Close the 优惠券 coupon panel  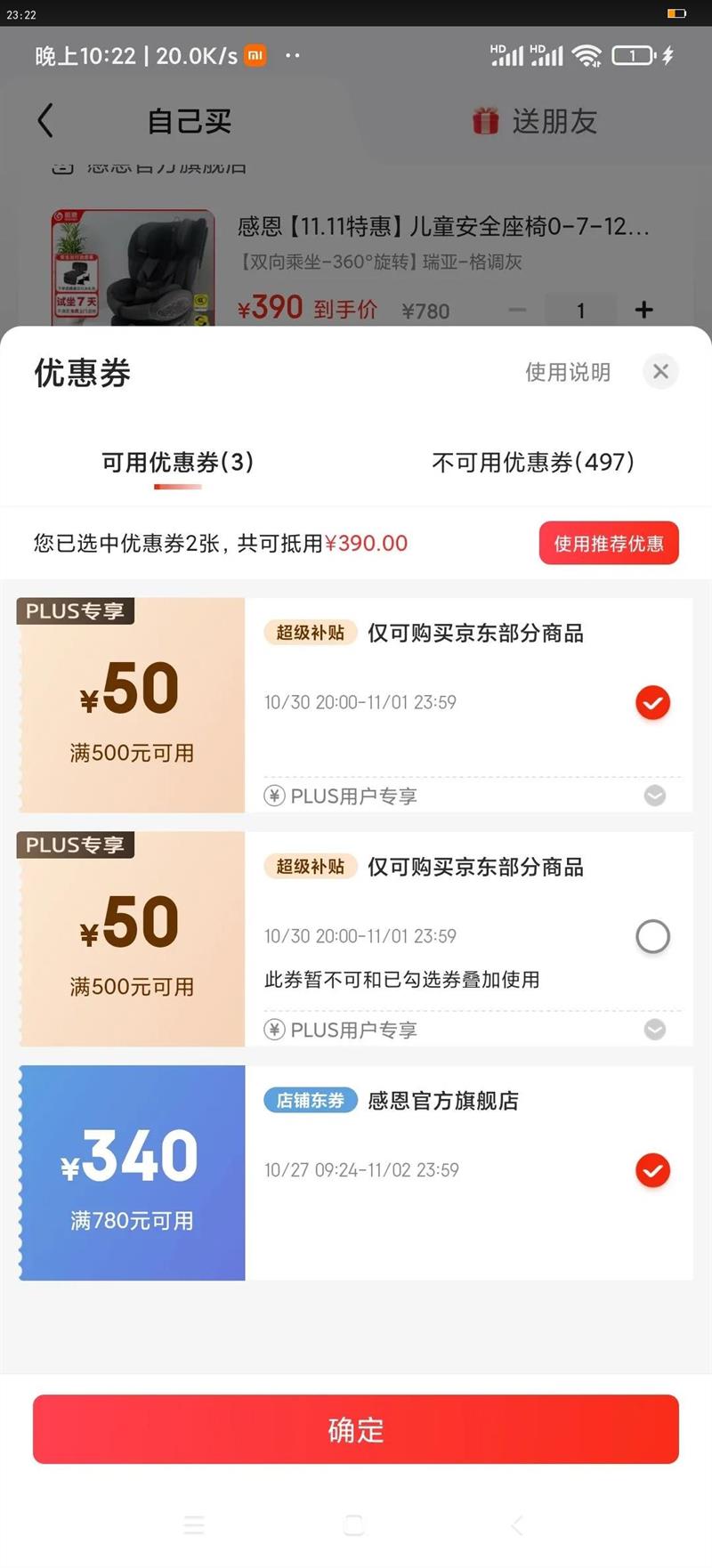coord(660,371)
